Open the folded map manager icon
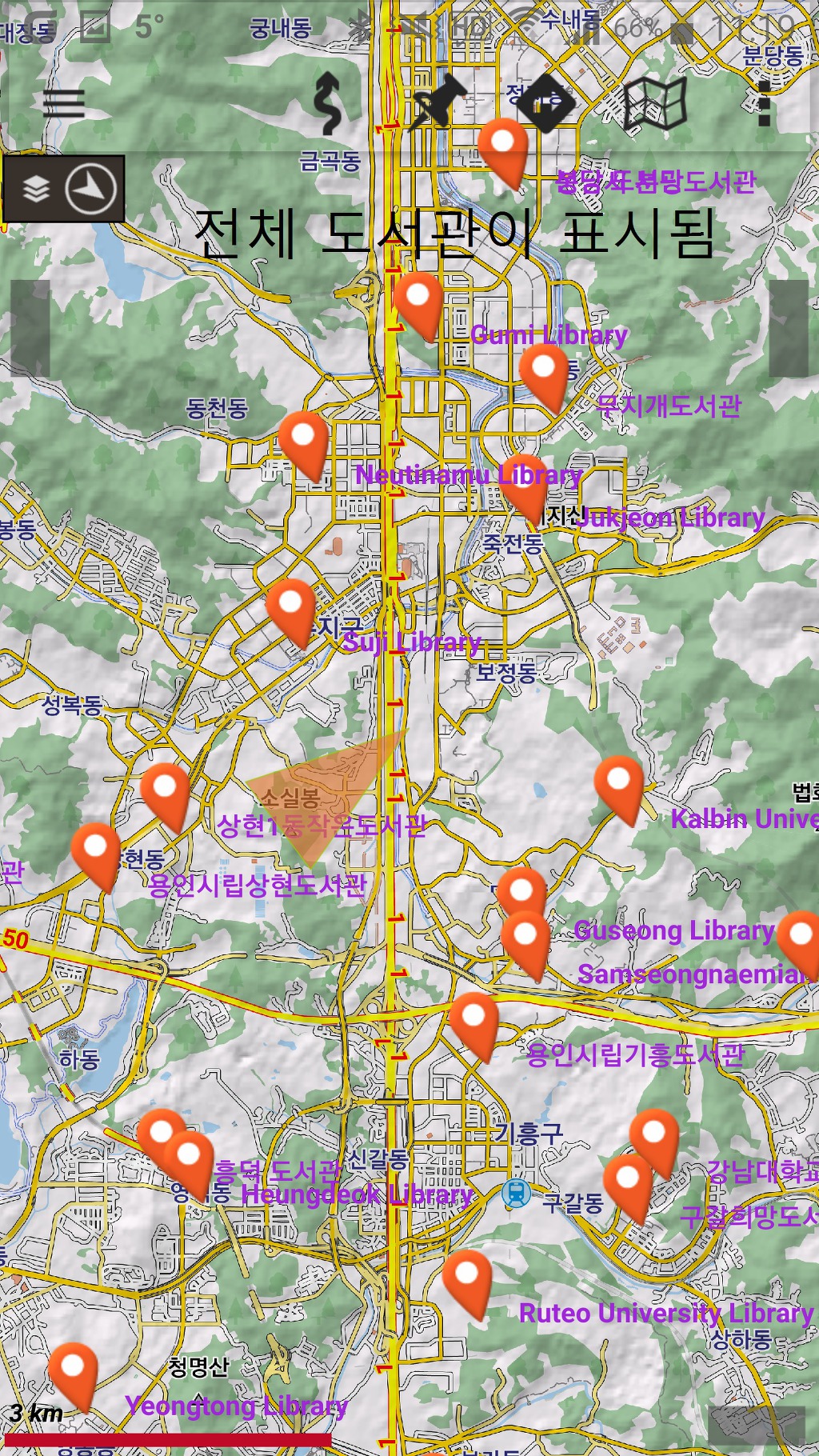819x1456 pixels. point(655,103)
